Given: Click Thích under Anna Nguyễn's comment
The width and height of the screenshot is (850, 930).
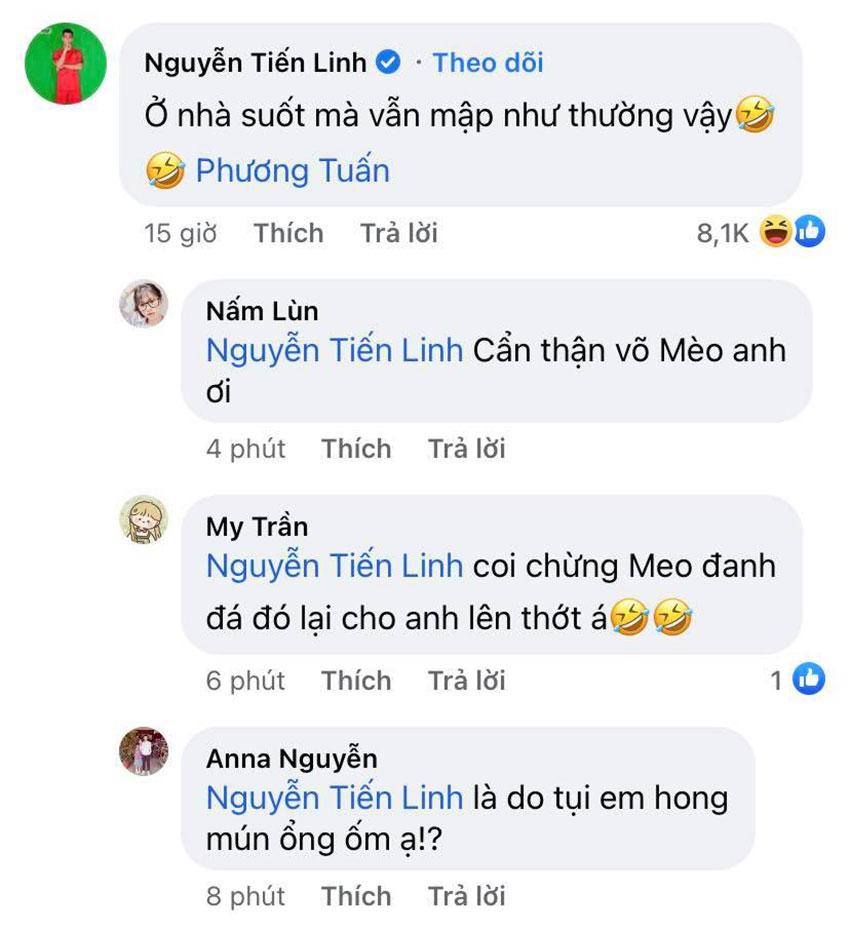Looking at the screenshot, I should [x=357, y=895].
